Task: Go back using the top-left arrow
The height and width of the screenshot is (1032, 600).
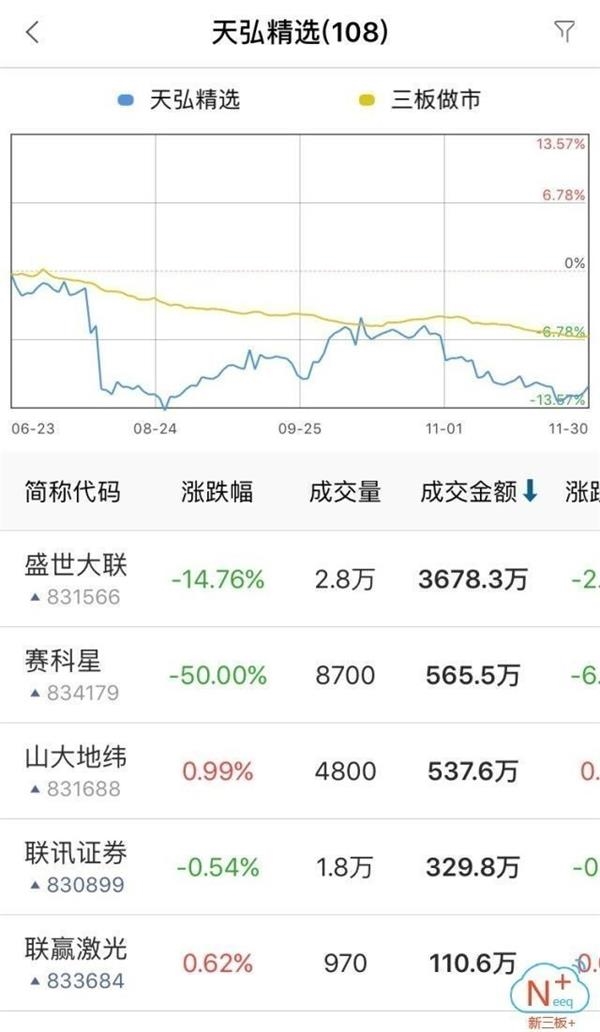Action: (x=33, y=33)
